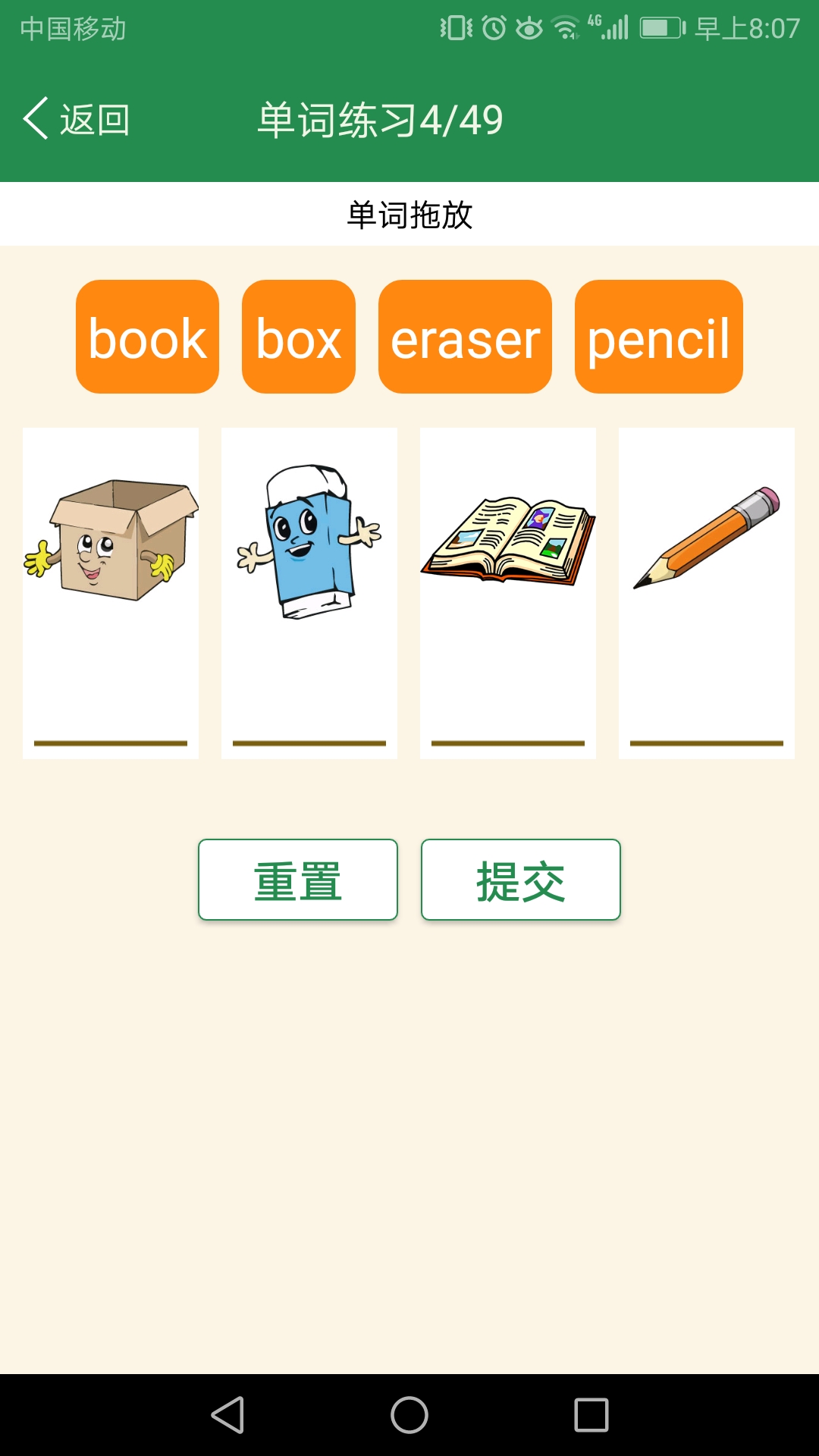Screen dimensions: 819x1456
Task: Select the word tile "eraser"
Action: point(465,337)
